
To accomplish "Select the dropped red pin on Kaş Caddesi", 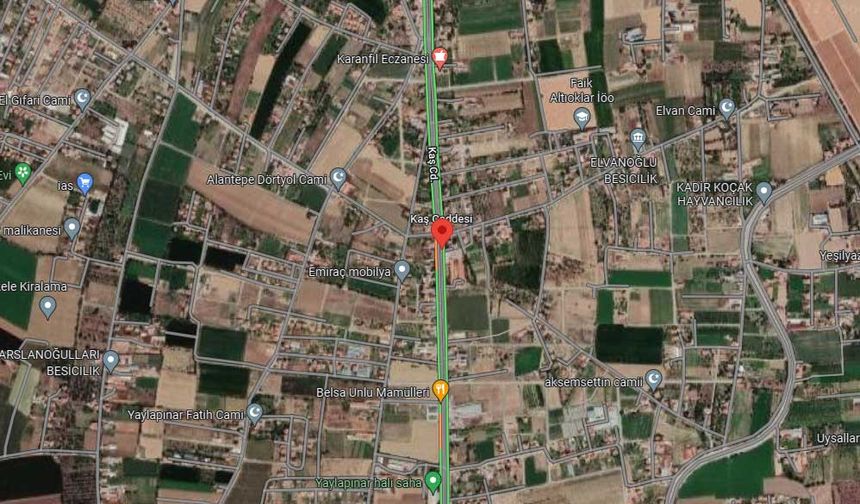I will [442, 233].
